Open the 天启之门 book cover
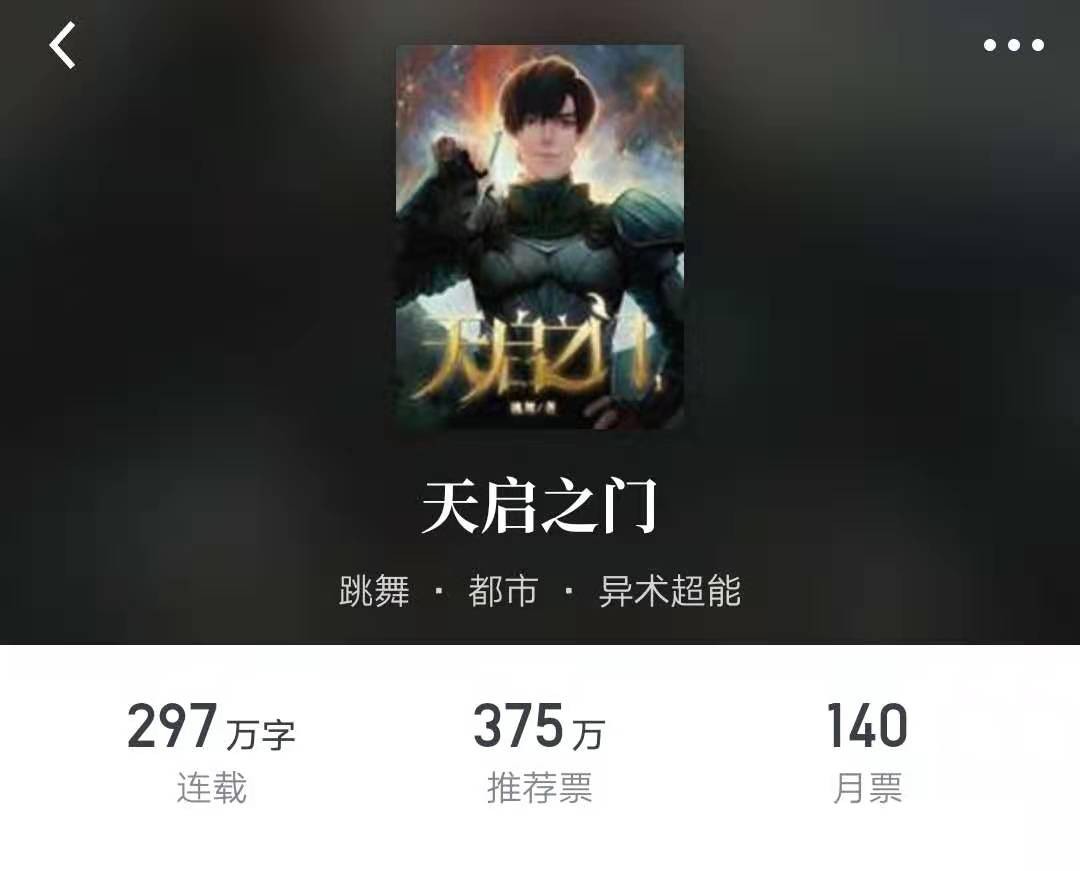This screenshot has height=871, width=1080. click(540, 237)
